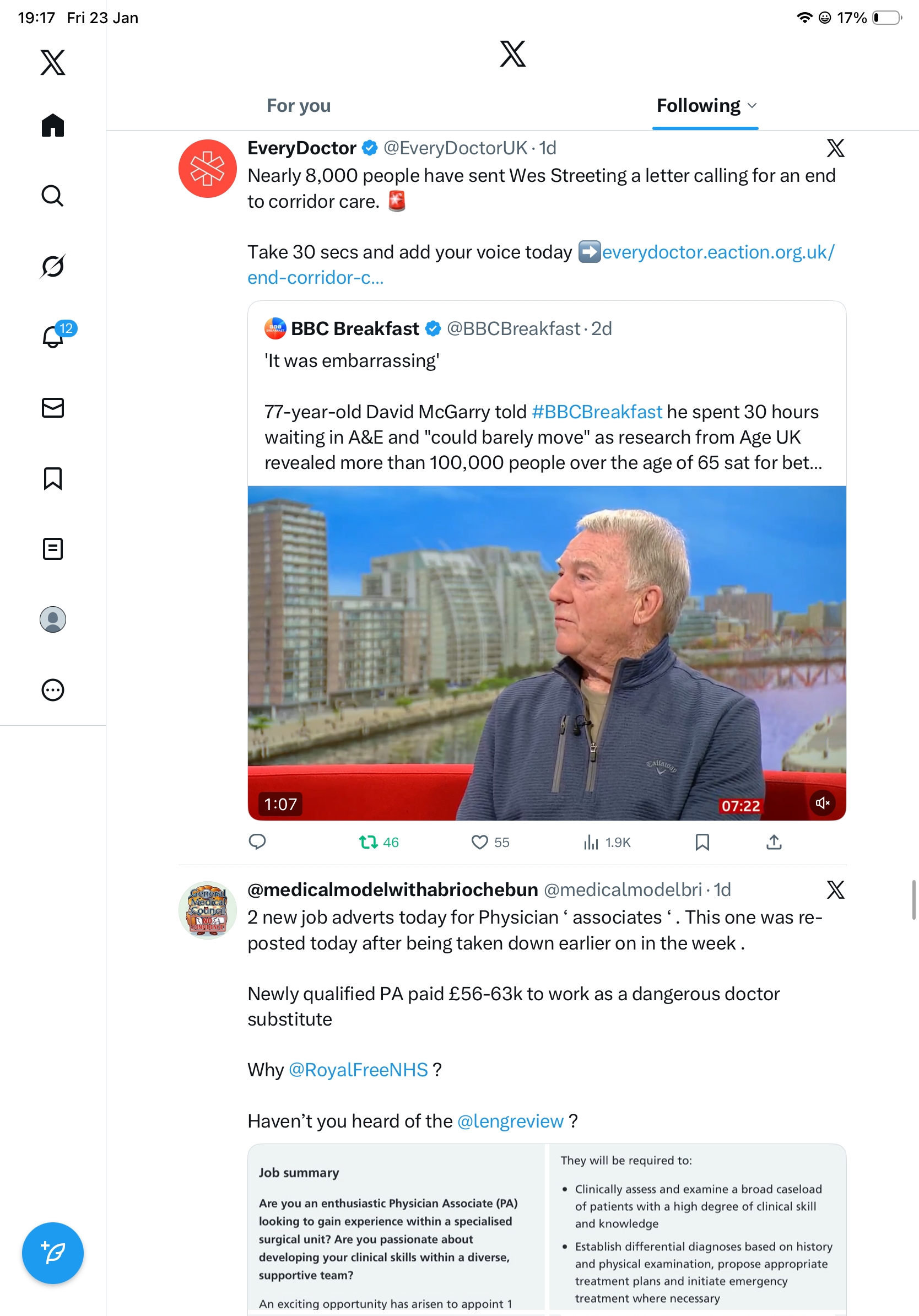
Task: Open direct messages inbox
Action: pos(53,407)
